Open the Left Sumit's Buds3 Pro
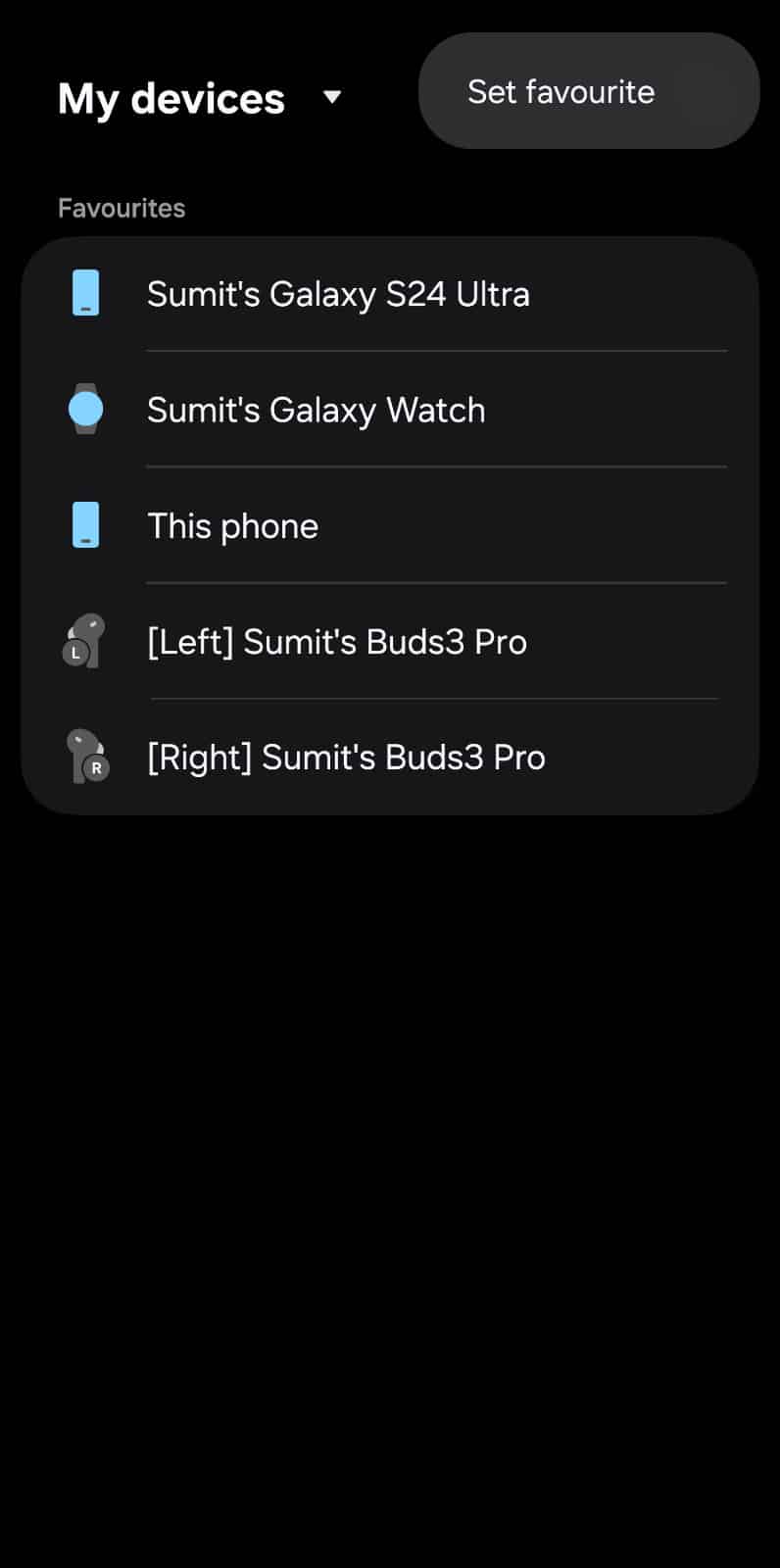 (x=390, y=641)
